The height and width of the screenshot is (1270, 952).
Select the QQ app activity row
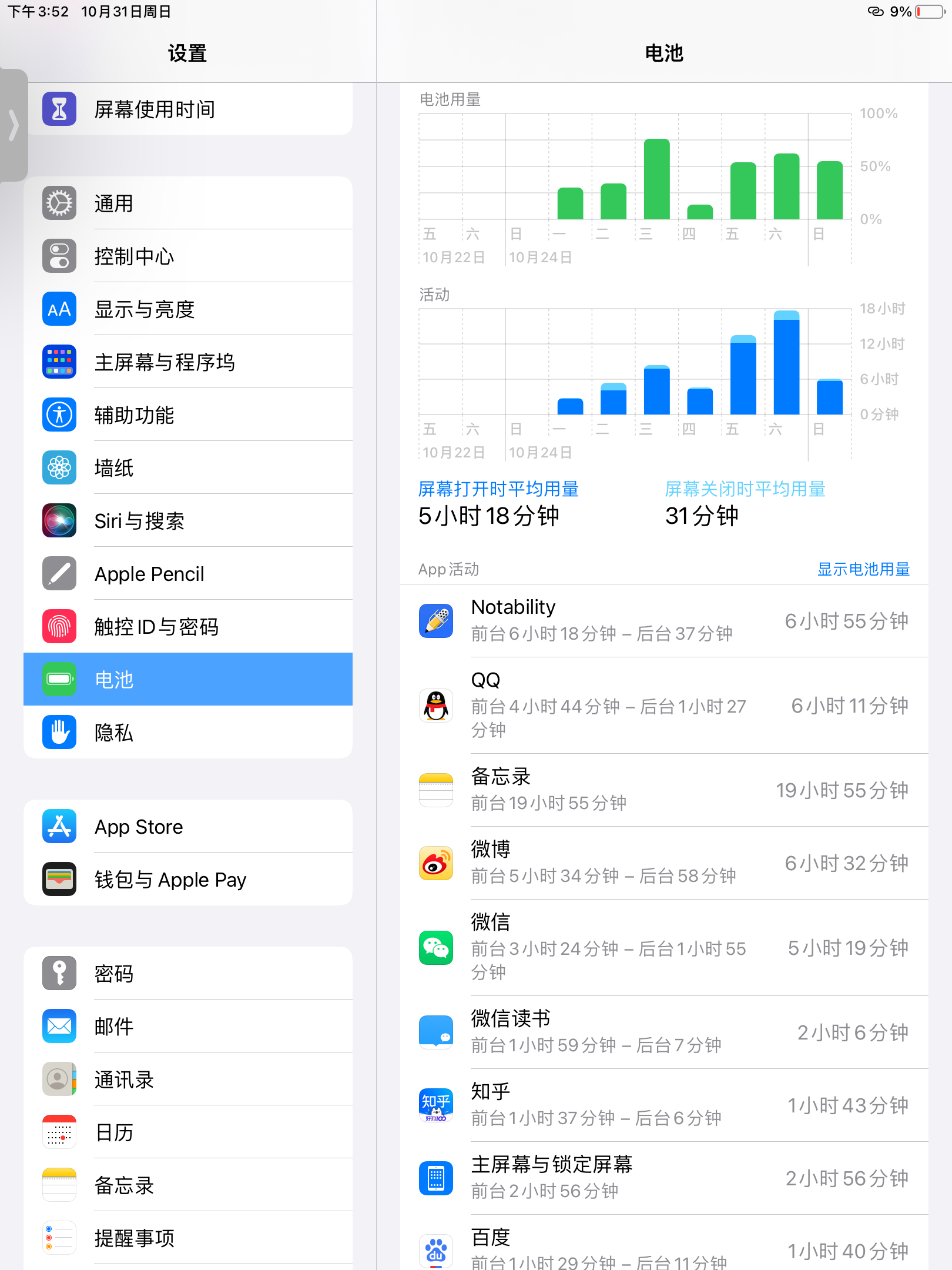click(x=664, y=706)
